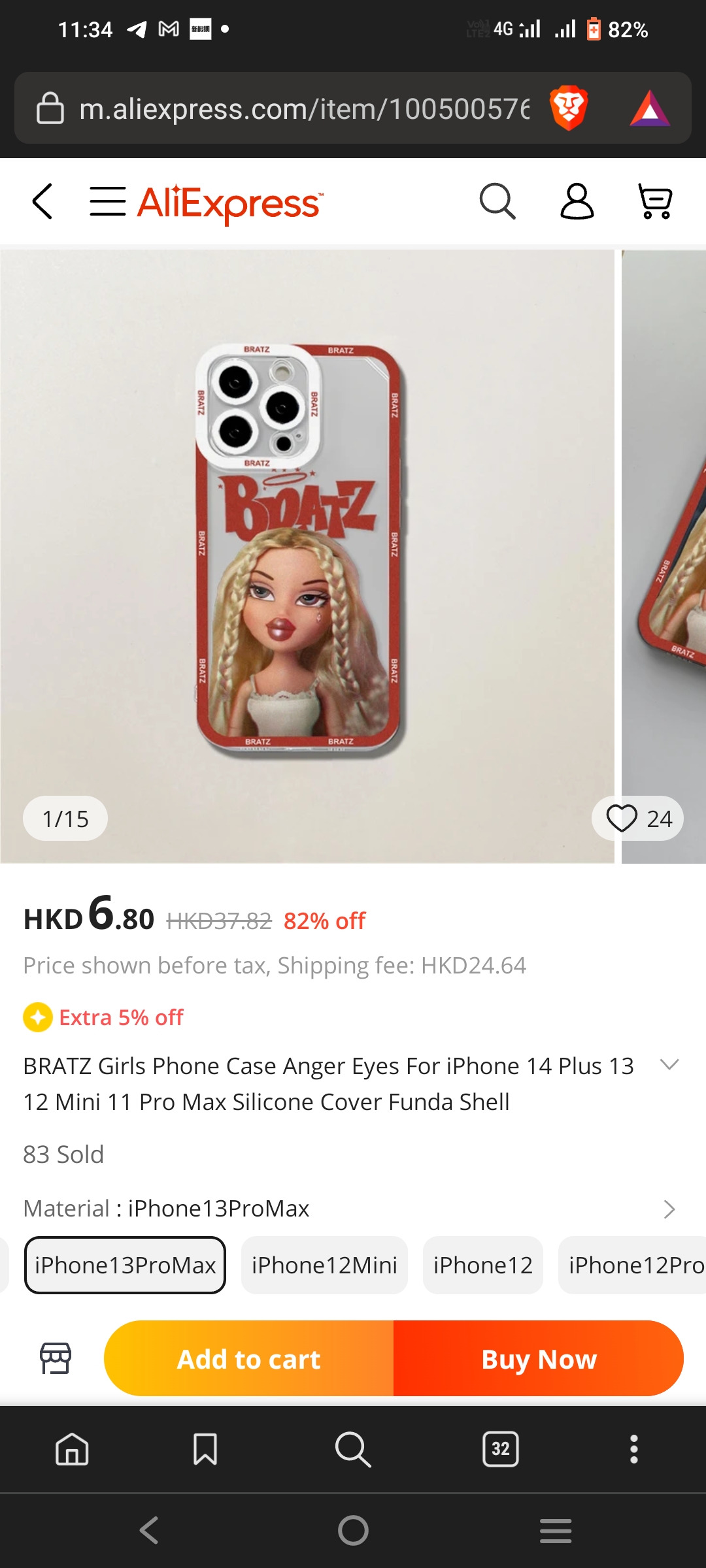Open the shopping cart icon
Screen dimensions: 706x1568
point(654,201)
